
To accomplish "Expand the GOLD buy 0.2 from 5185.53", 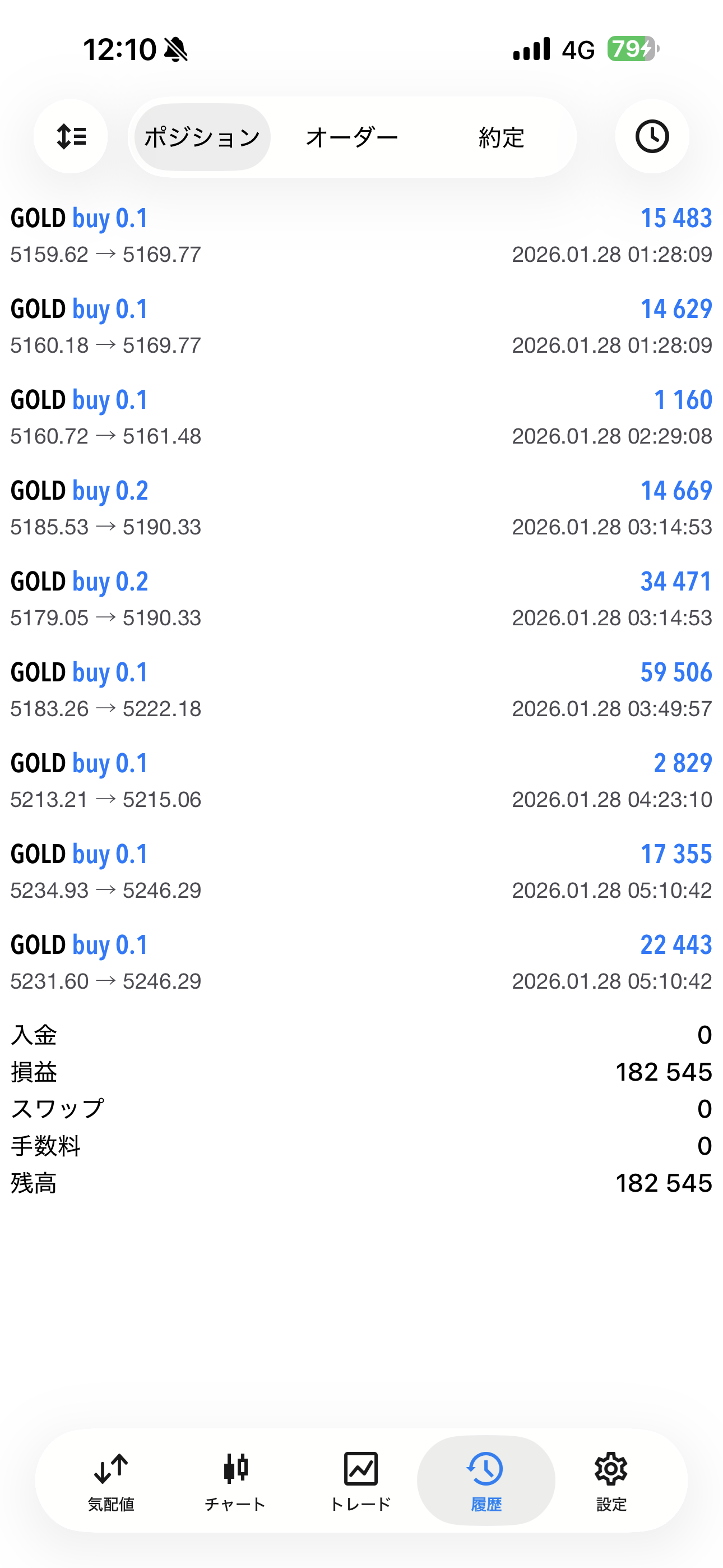I will (x=361, y=508).
